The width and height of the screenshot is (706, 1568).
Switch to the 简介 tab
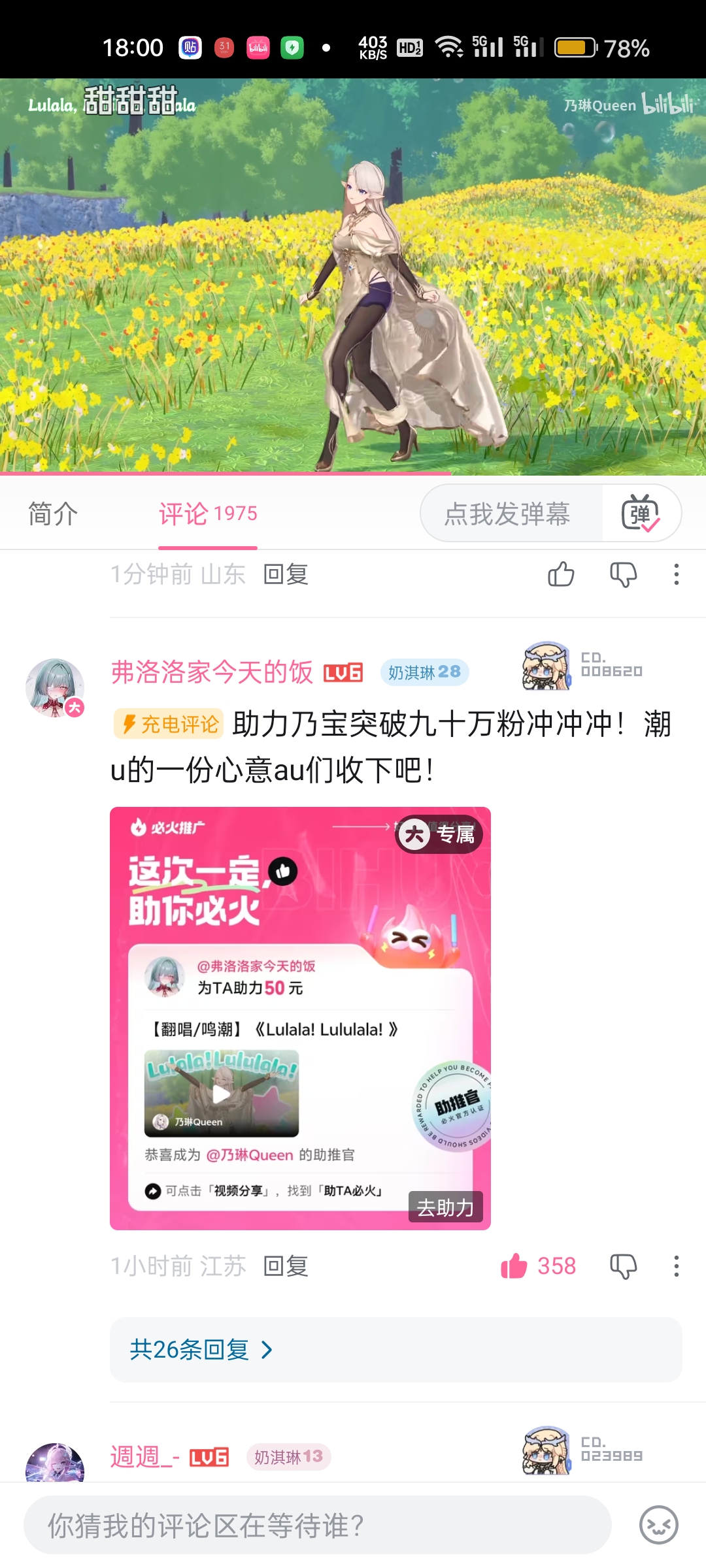pyautogui.click(x=53, y=514)
